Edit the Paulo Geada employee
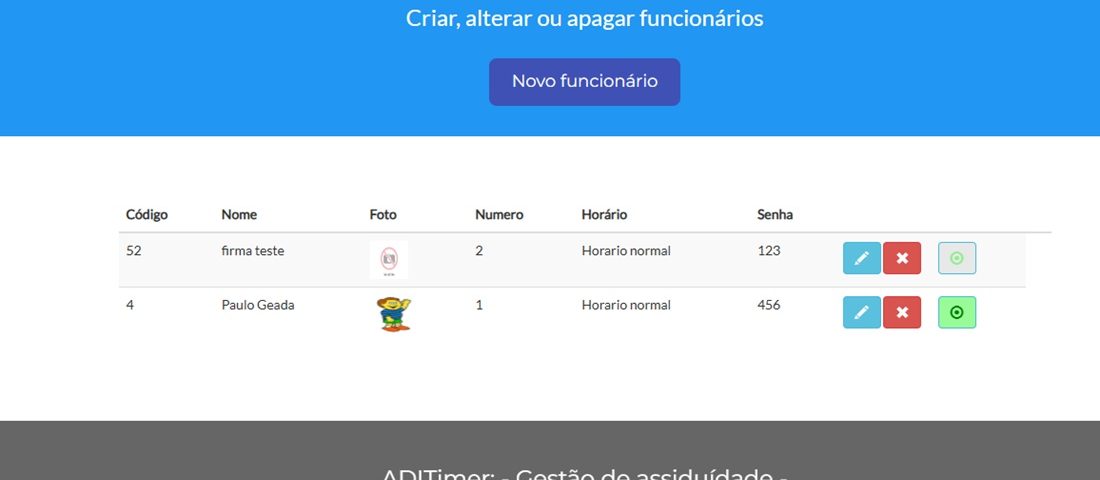Viewport: 1100px width, 480px height. point(862,313)
